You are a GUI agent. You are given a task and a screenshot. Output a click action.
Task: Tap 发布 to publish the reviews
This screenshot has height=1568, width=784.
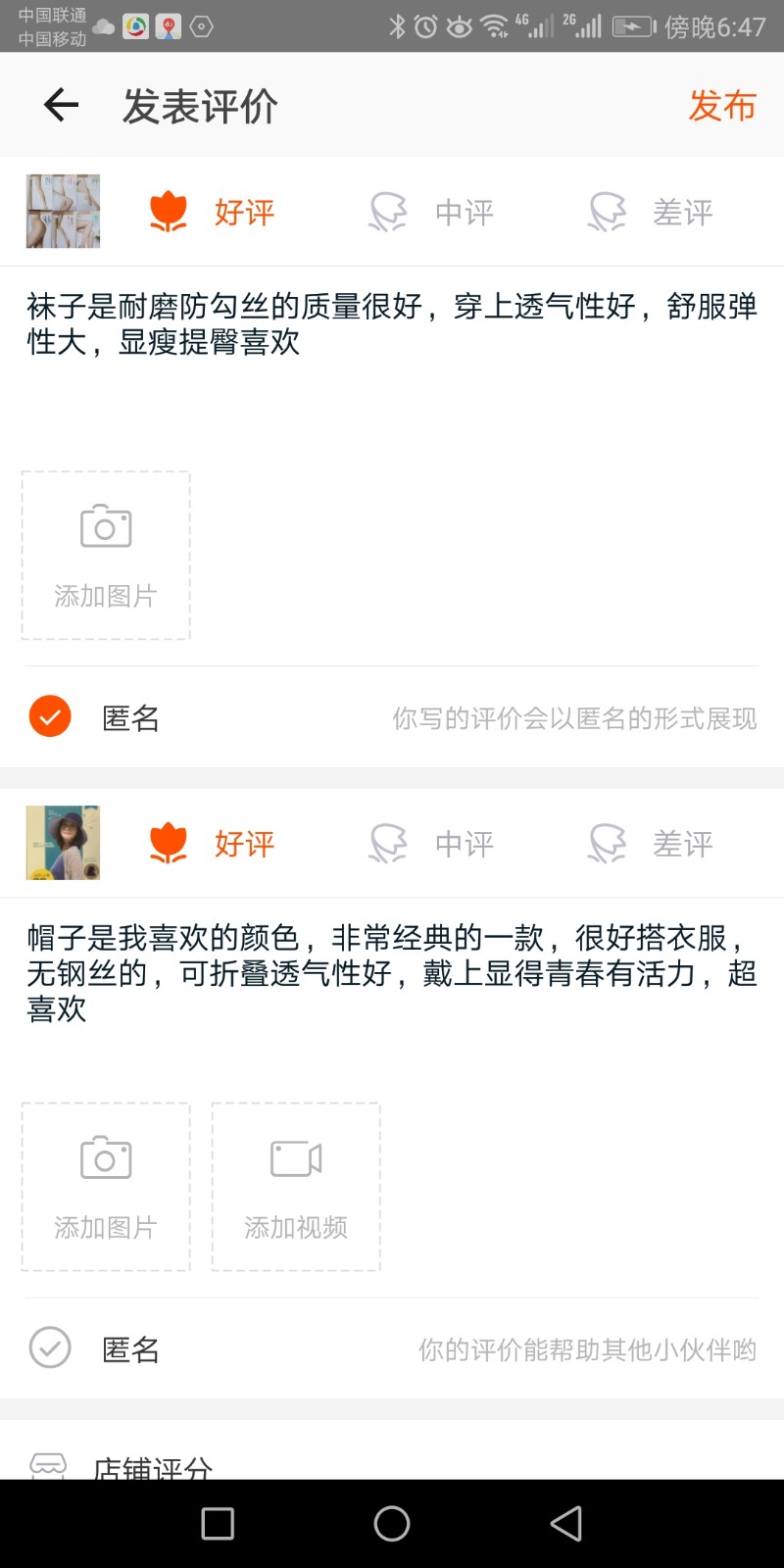[721, 106]
